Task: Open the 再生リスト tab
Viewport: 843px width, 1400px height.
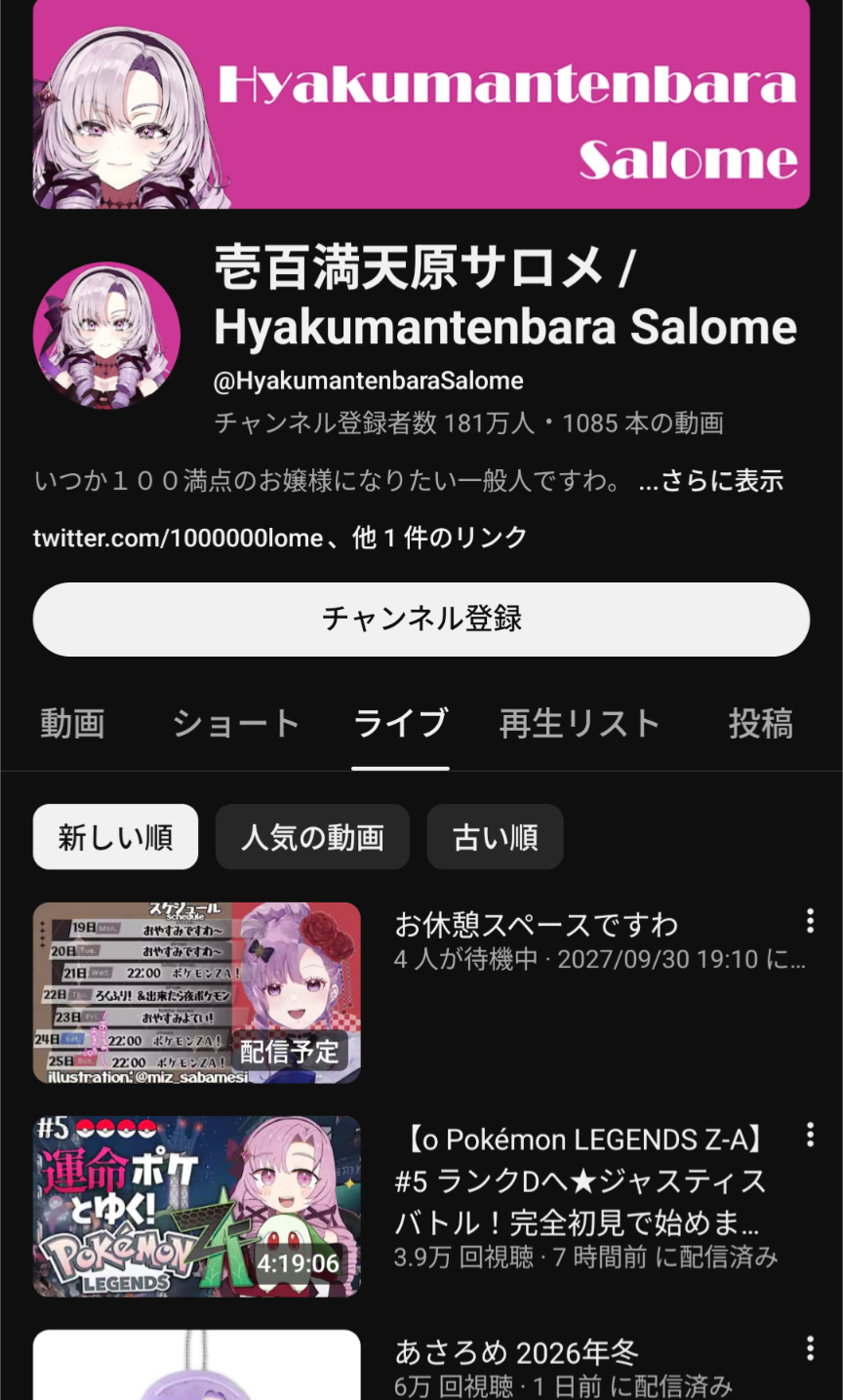Action: [580, 724]
